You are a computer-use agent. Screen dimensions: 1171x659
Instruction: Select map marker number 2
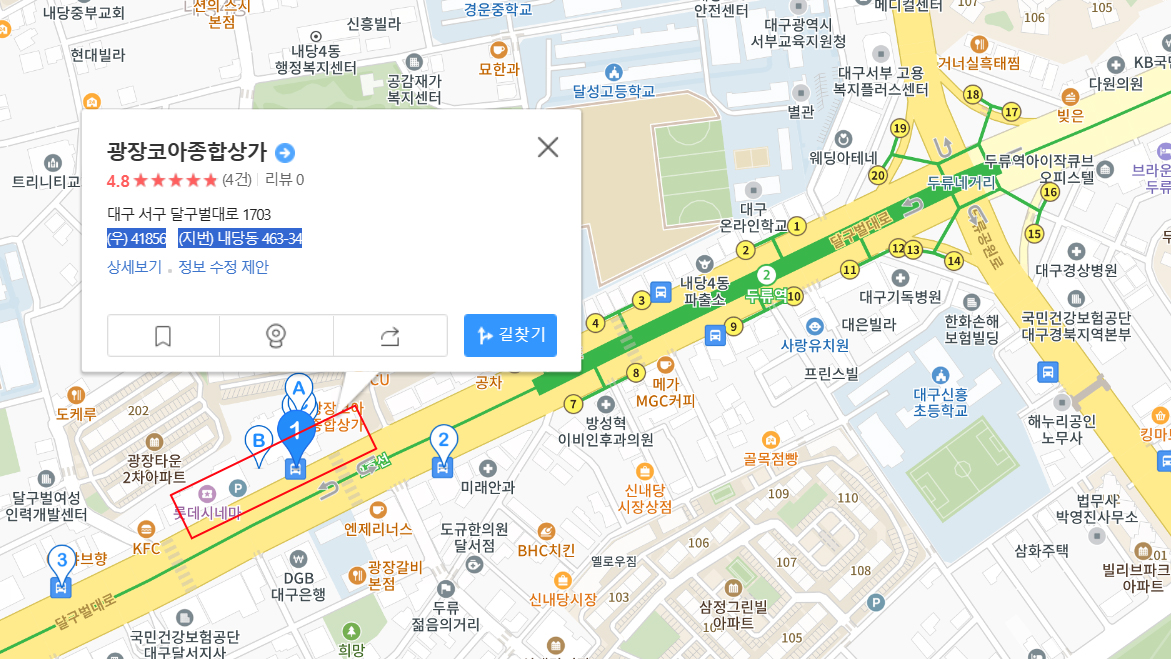tap(443, 442)
